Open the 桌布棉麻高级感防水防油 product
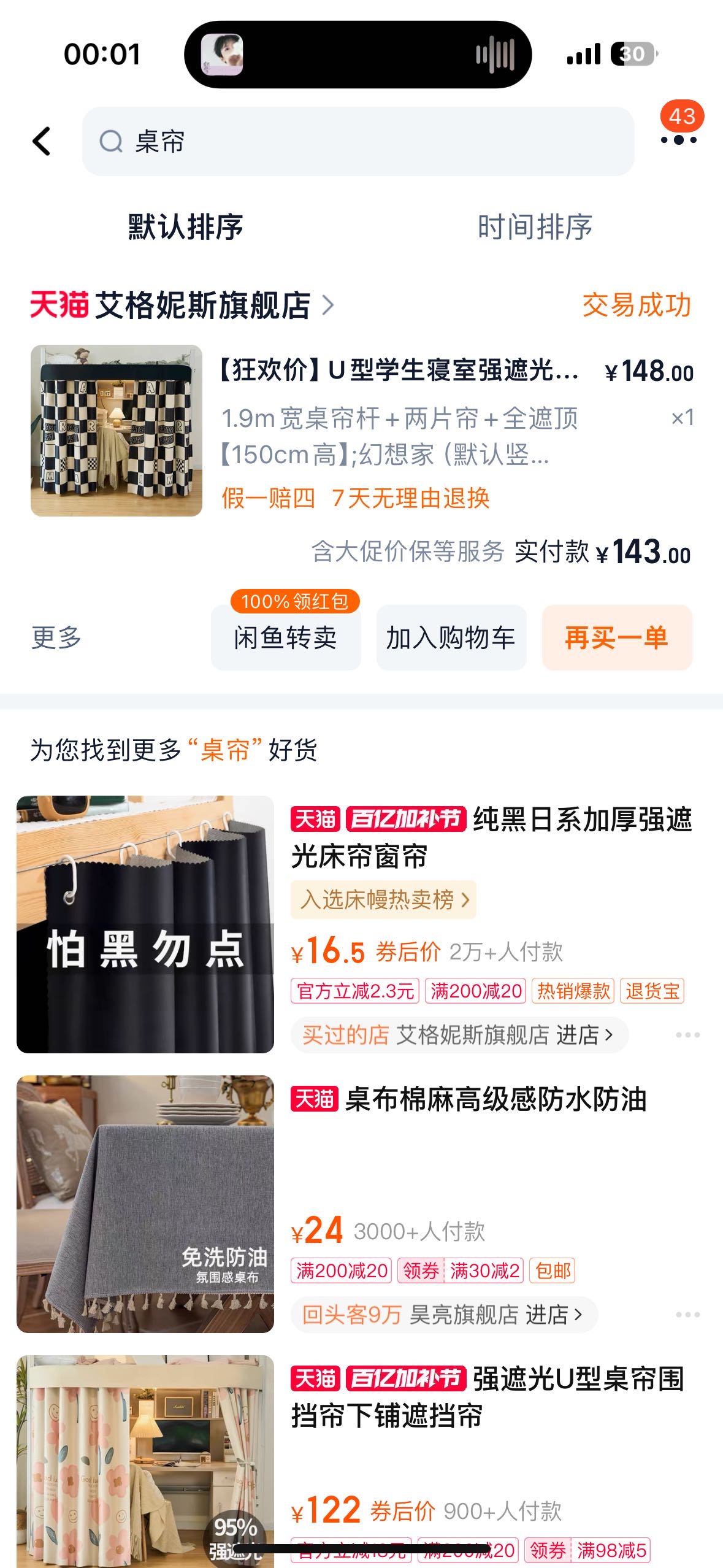 coord(495,1099)
